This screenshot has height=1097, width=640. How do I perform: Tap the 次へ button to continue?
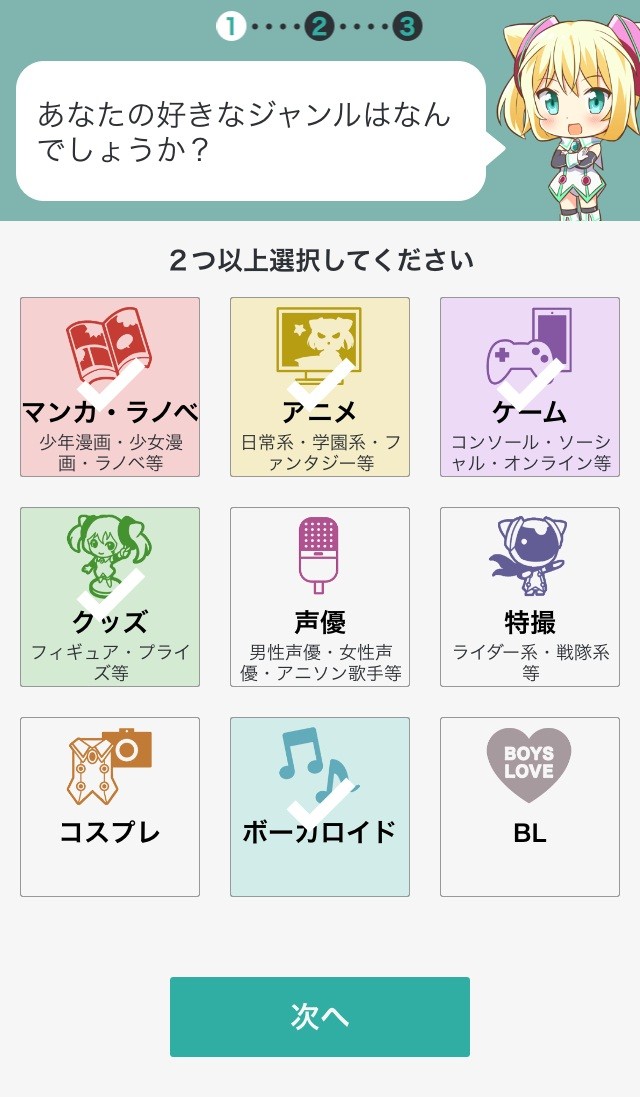[x=320, y=1017]
